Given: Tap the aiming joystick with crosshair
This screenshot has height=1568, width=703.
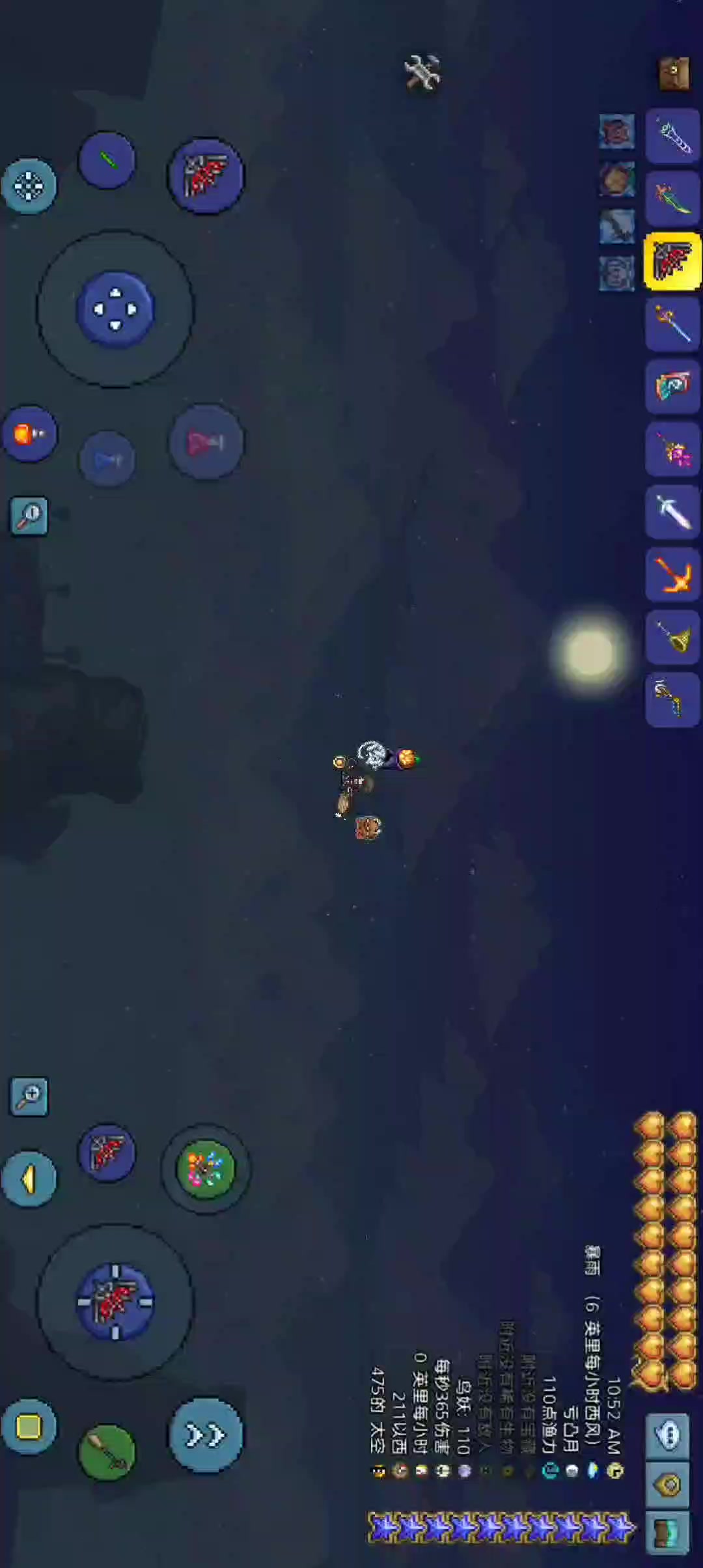Looking at the screenshot, I should pyautogui.click(x=115, y=1302).
